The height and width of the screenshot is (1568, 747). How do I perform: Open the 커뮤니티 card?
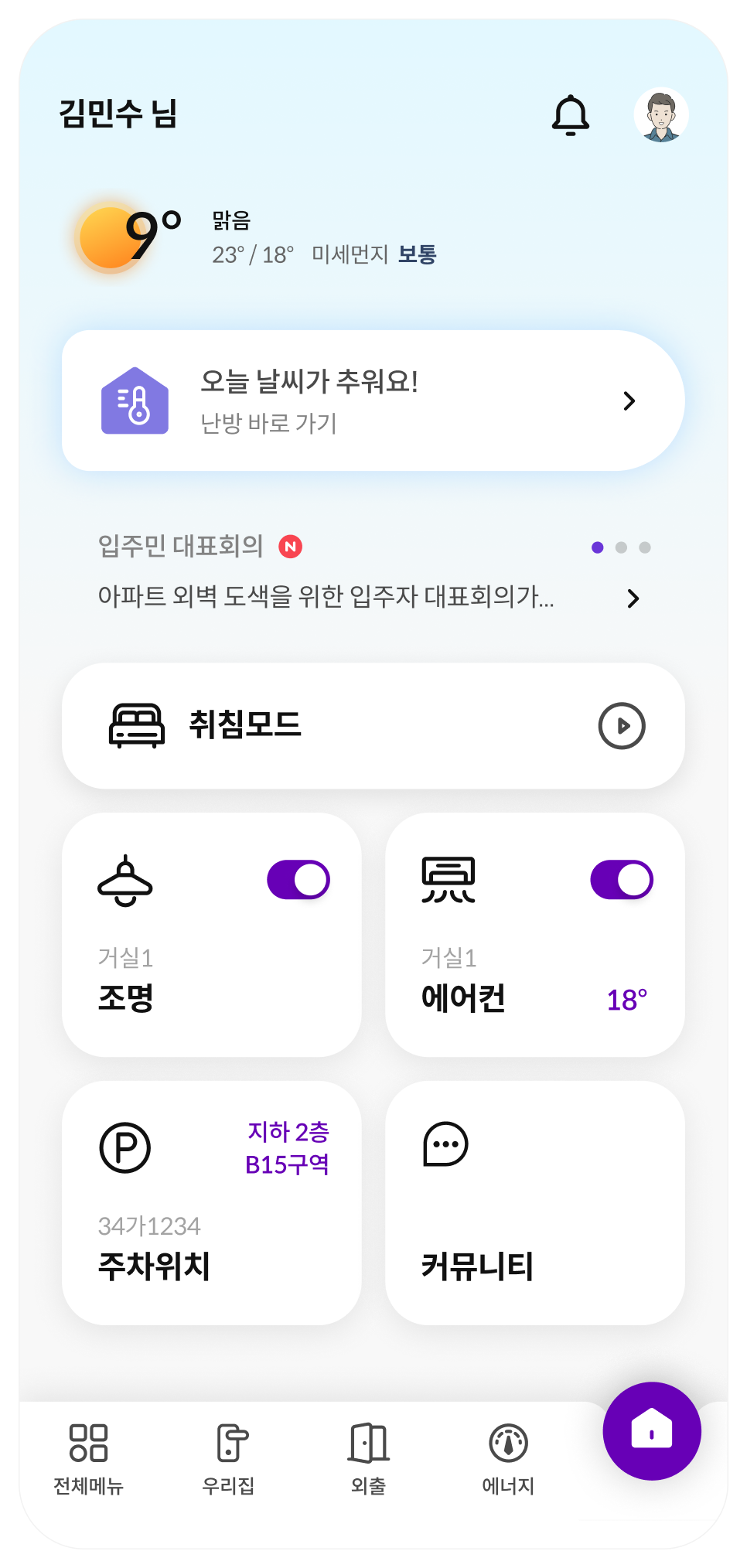(534, 1203)
